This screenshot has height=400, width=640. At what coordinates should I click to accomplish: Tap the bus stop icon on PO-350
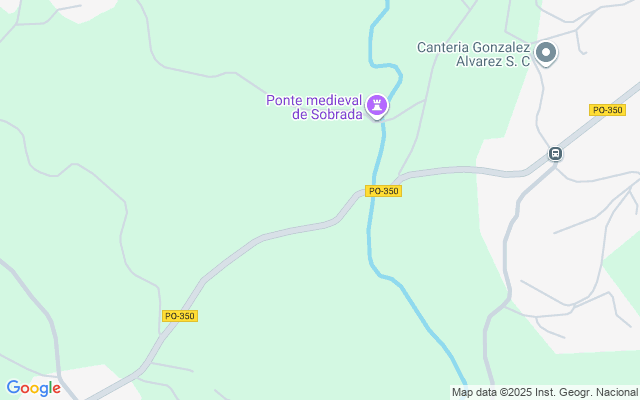(x=555, y=154)
